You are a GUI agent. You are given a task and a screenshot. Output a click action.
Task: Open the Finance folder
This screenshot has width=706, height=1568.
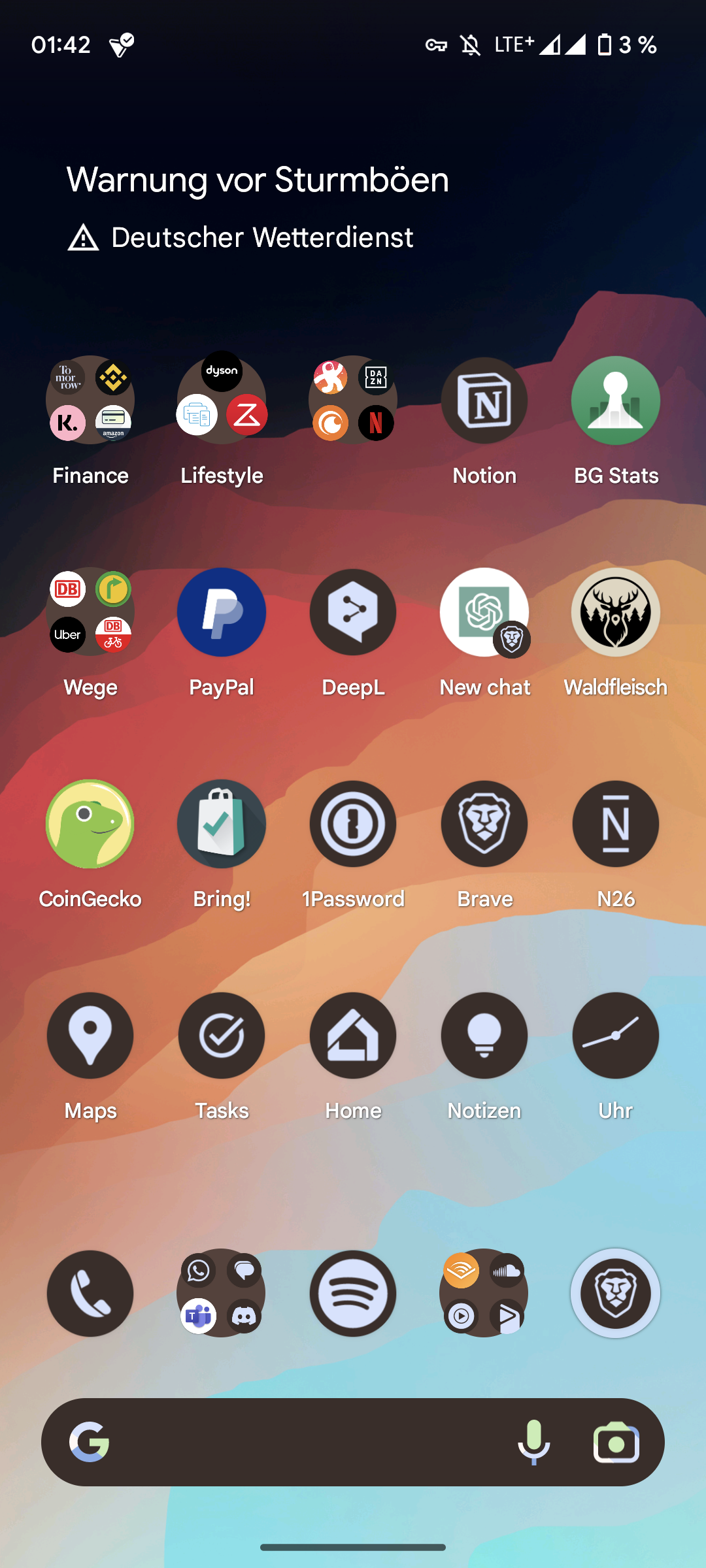click(90, 400)
